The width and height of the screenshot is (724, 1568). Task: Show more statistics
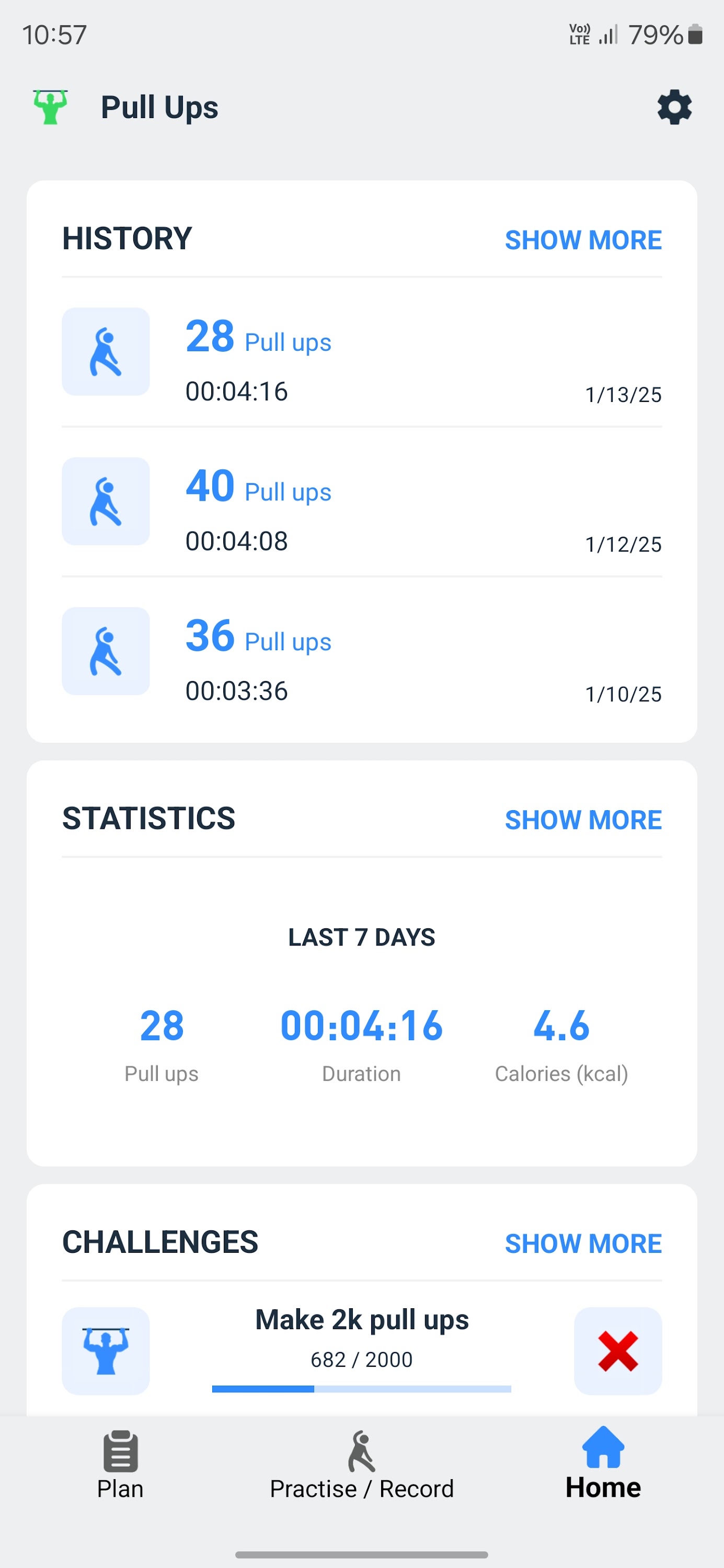pyautogui.click(x=583, y=820)
